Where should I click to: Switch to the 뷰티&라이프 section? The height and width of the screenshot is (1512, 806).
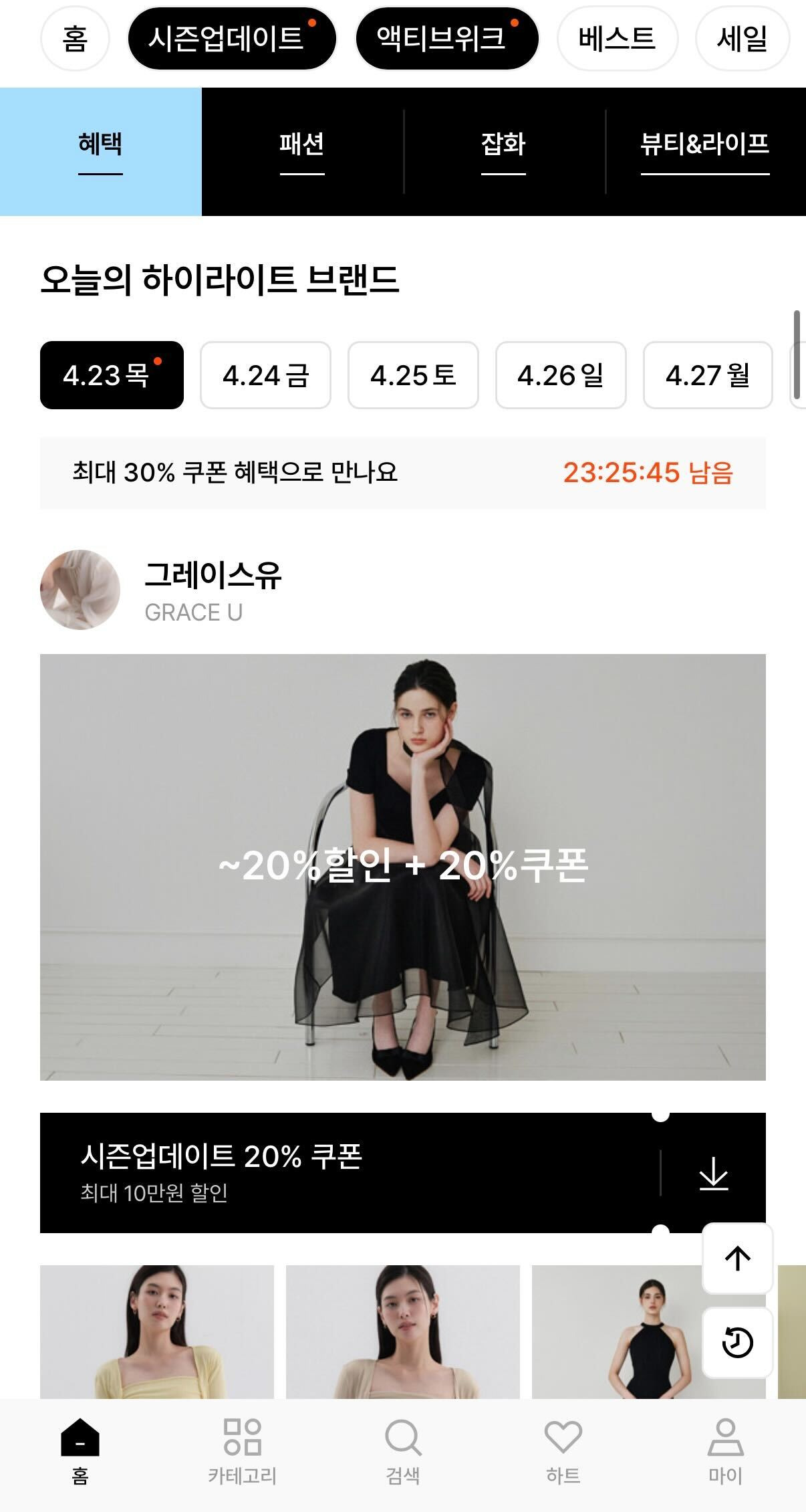pos(705,152)
